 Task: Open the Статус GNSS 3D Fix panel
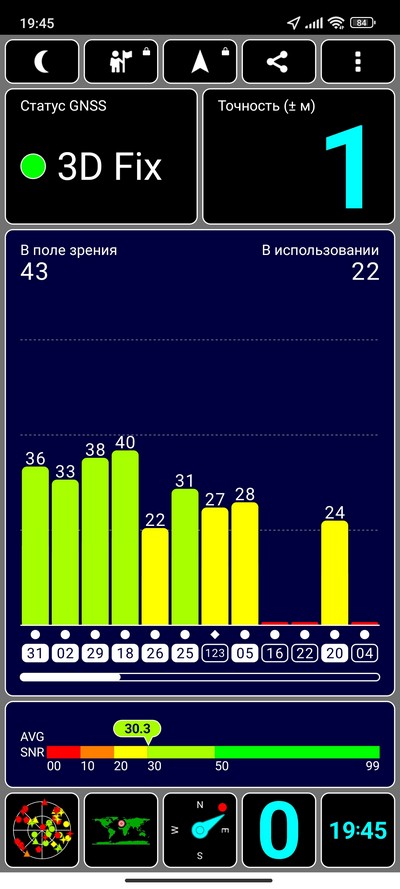101,156
